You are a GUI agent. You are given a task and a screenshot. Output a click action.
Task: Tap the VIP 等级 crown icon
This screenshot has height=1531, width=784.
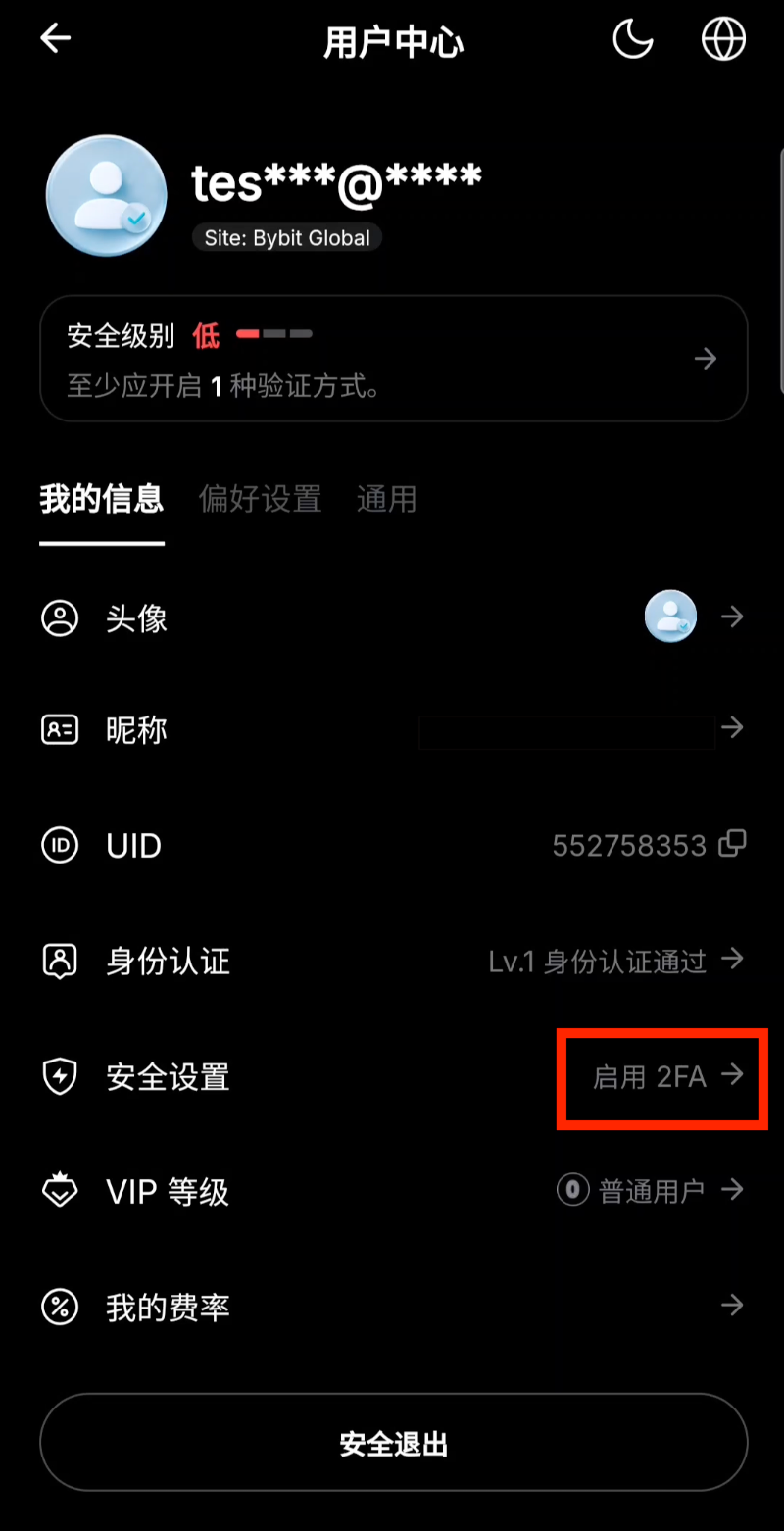coord(60,1191)
